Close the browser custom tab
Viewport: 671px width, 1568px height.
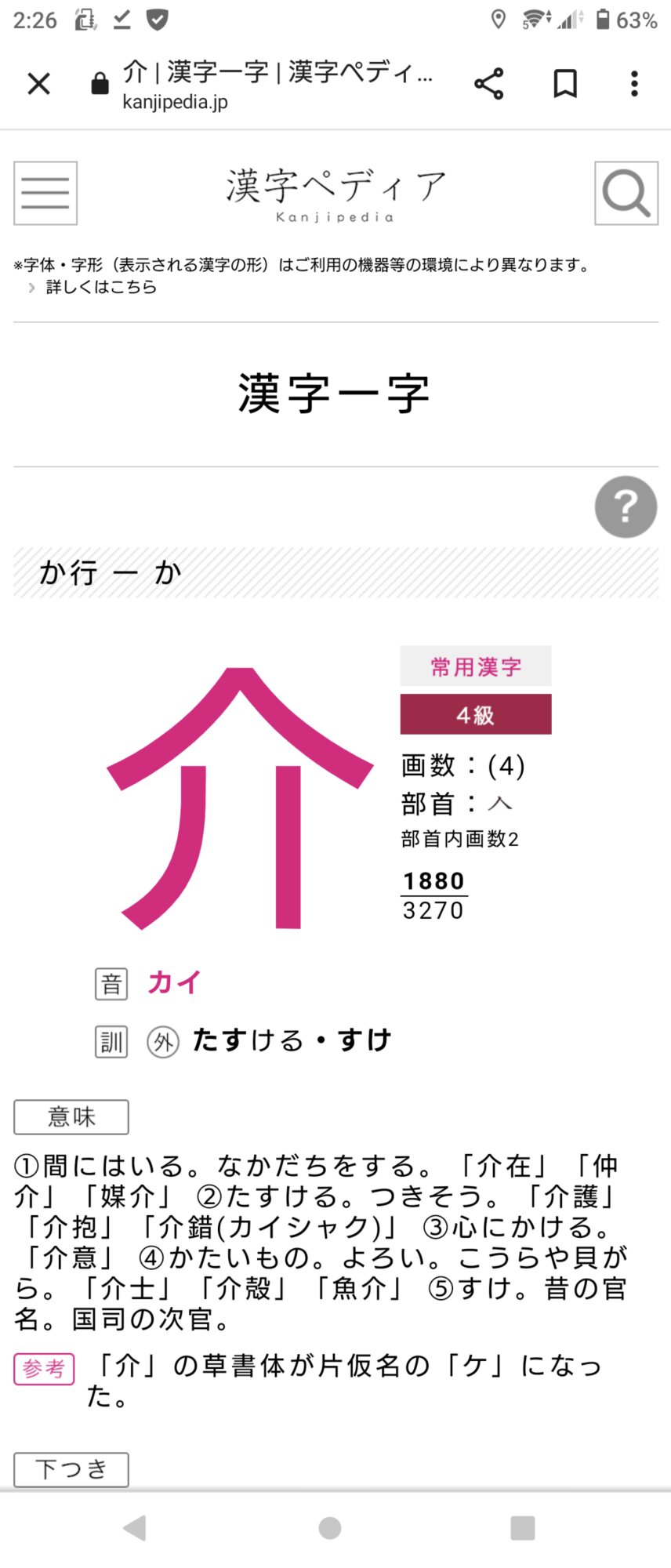pos(38,84)
